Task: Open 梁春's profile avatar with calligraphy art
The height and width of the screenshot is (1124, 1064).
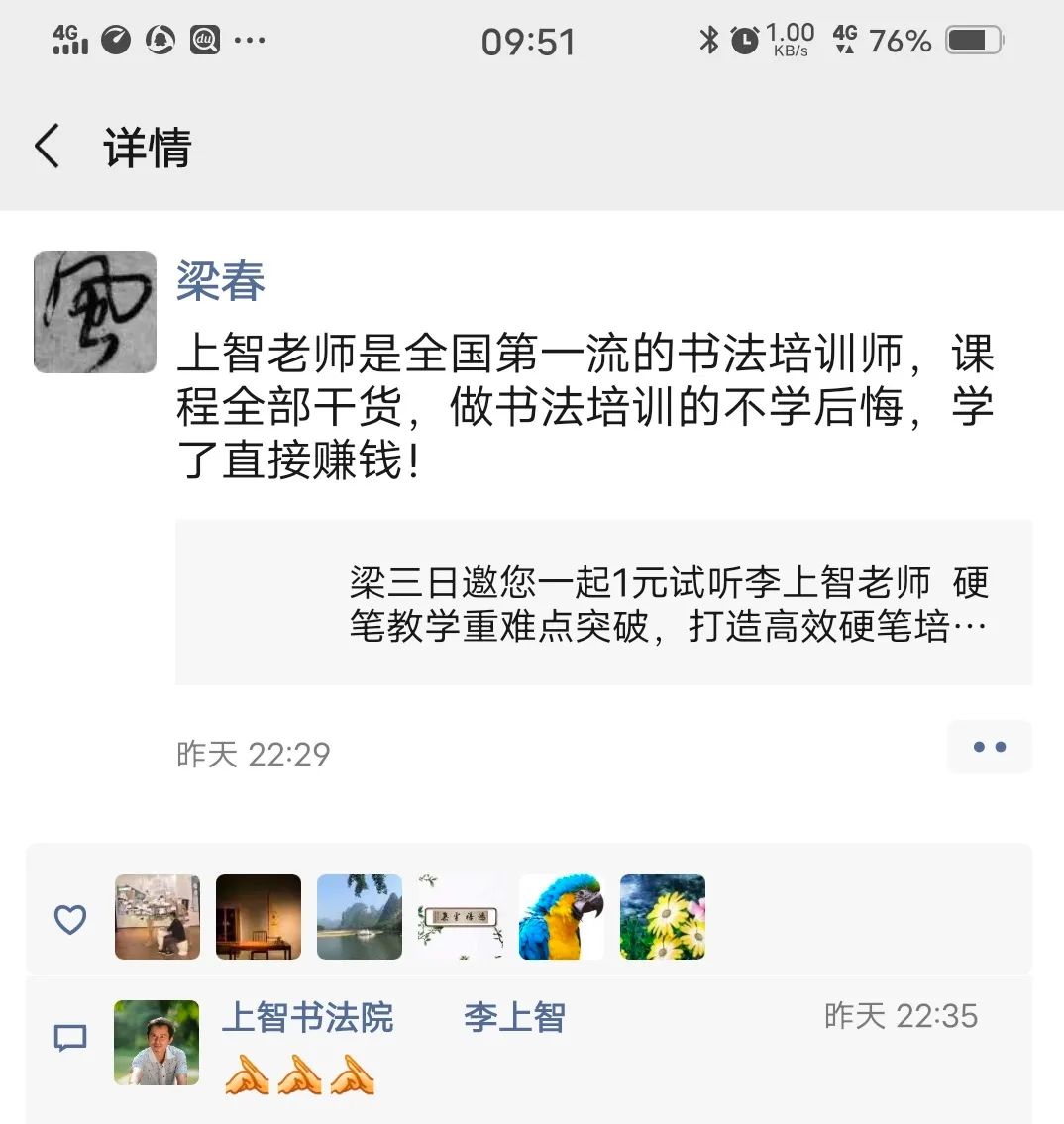Action: pos(95,310)
